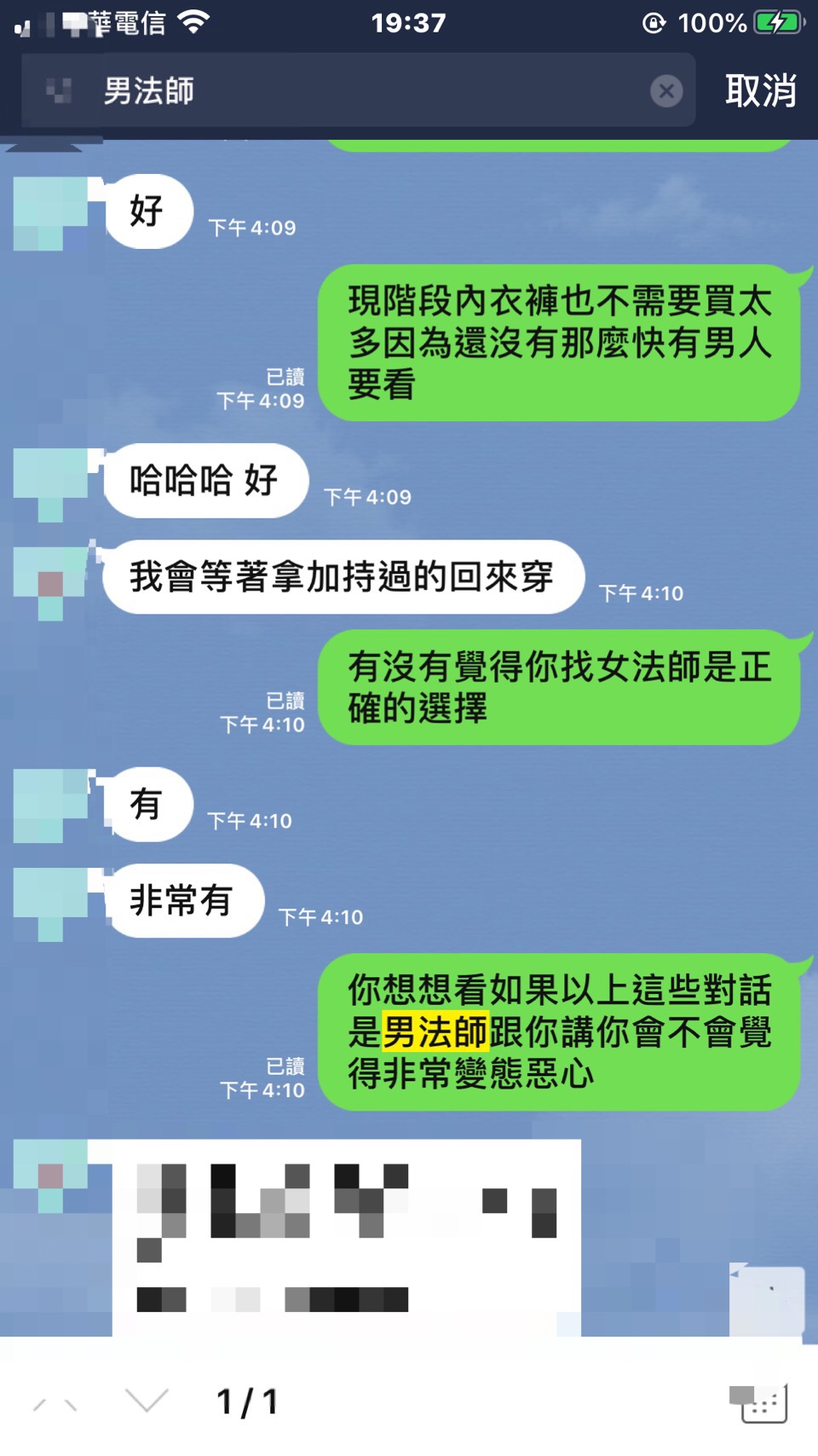818x1456 pixels.
Task: Clear the search text with X button
Action: point(666,90)
